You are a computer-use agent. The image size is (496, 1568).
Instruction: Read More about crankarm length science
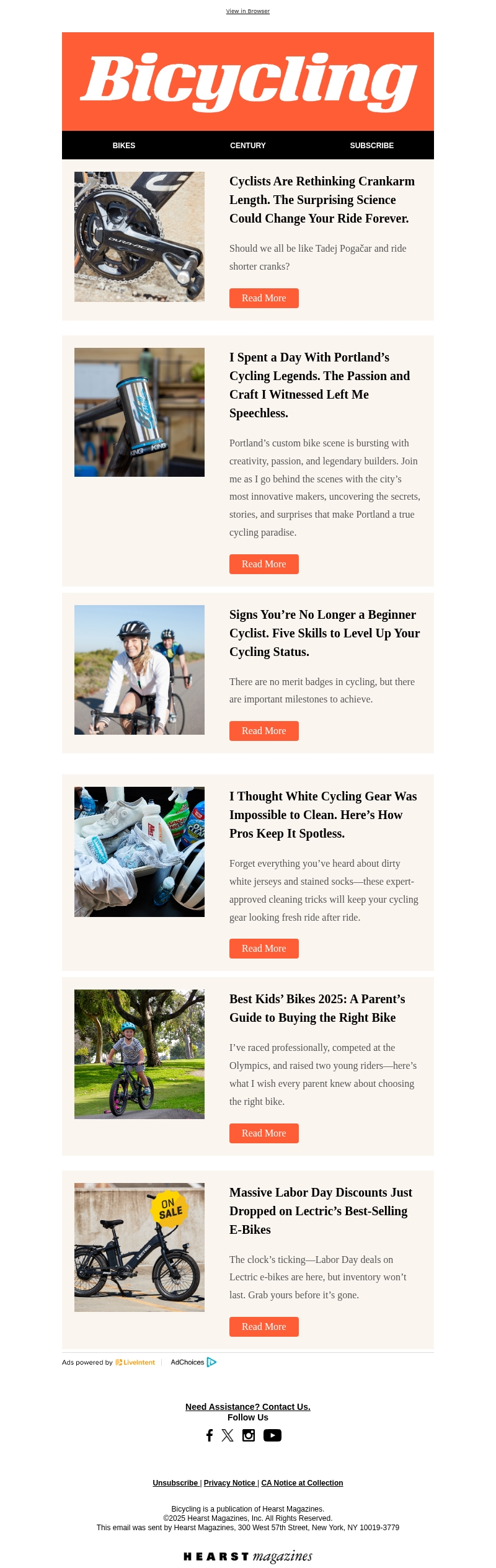coord(263,298)
